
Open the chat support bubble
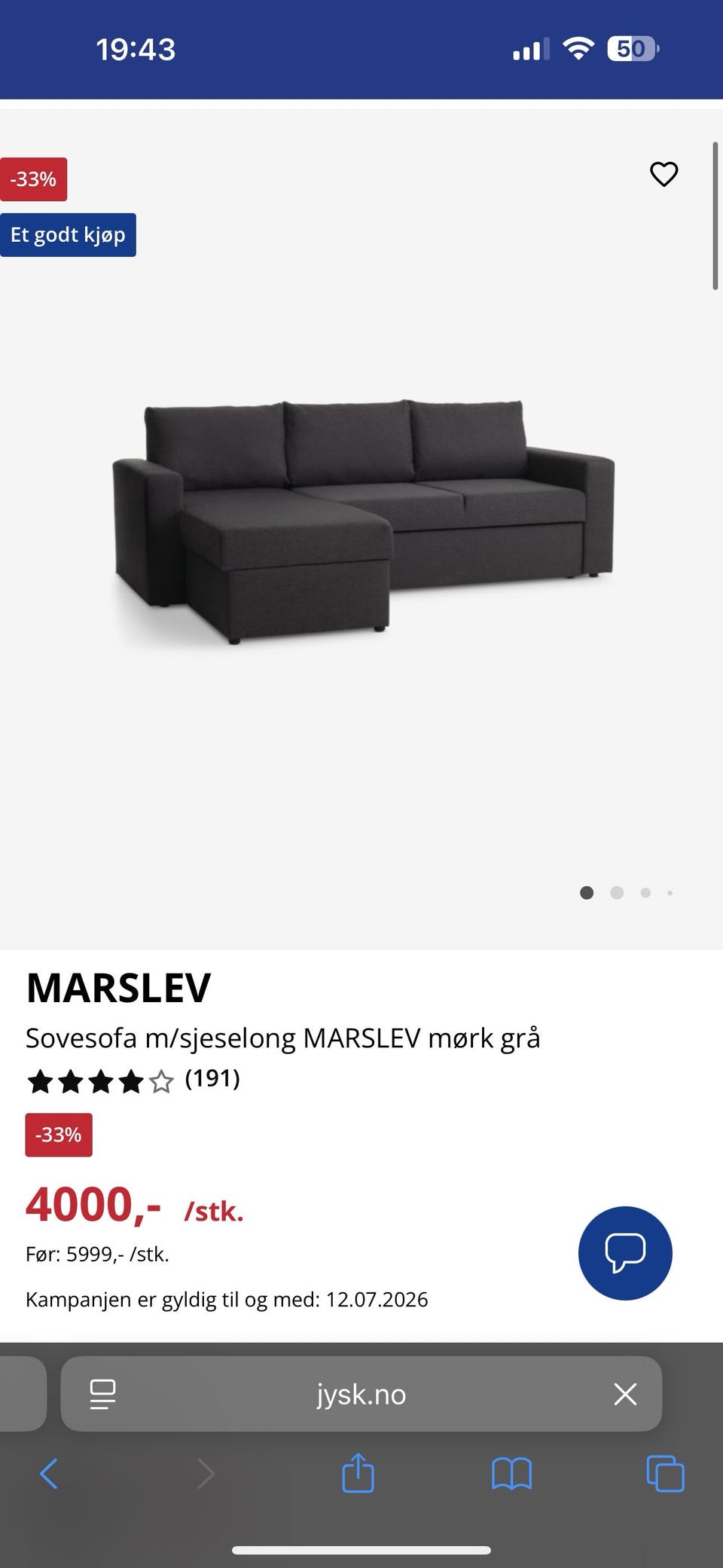625,1252
